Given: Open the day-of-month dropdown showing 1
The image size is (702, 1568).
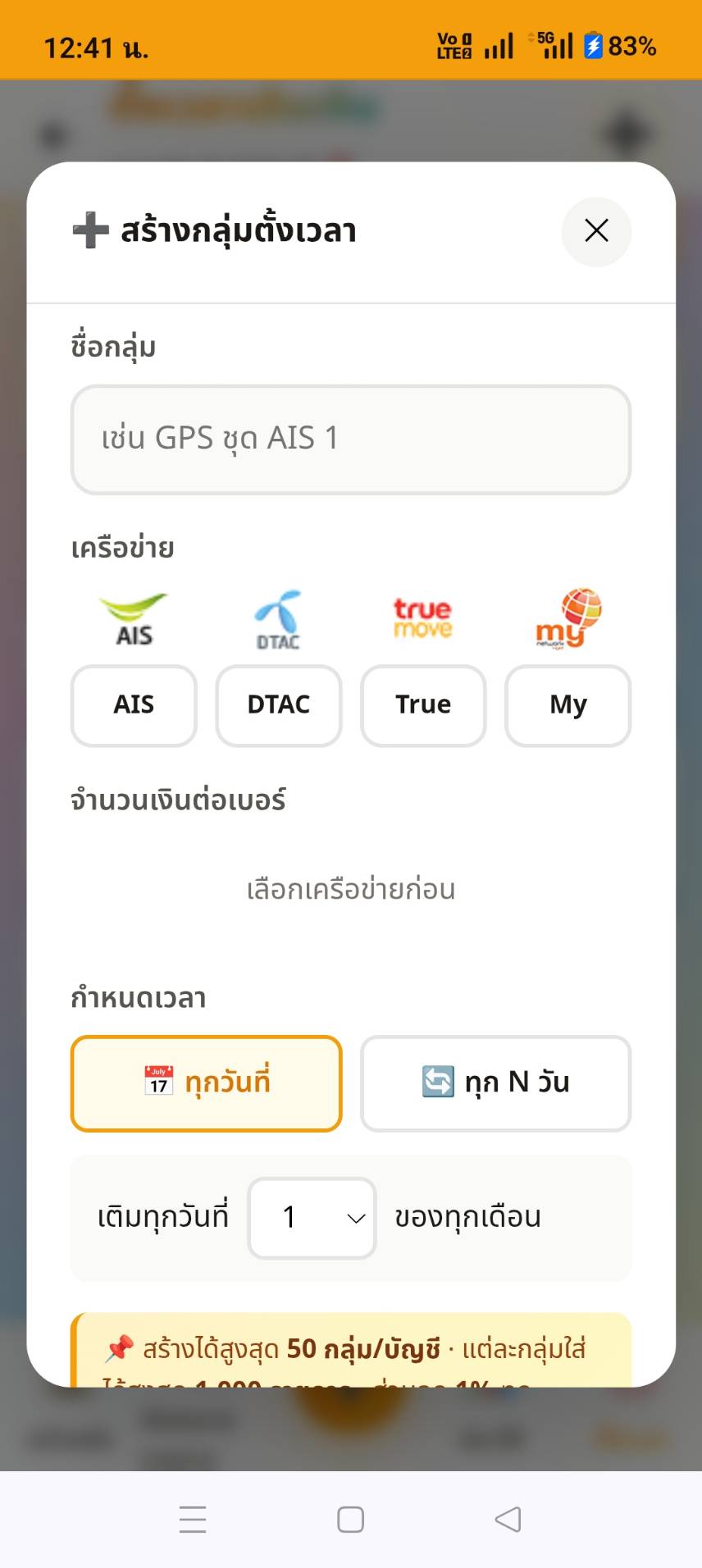Looking at the screenshot, I should click(312, 1218).
